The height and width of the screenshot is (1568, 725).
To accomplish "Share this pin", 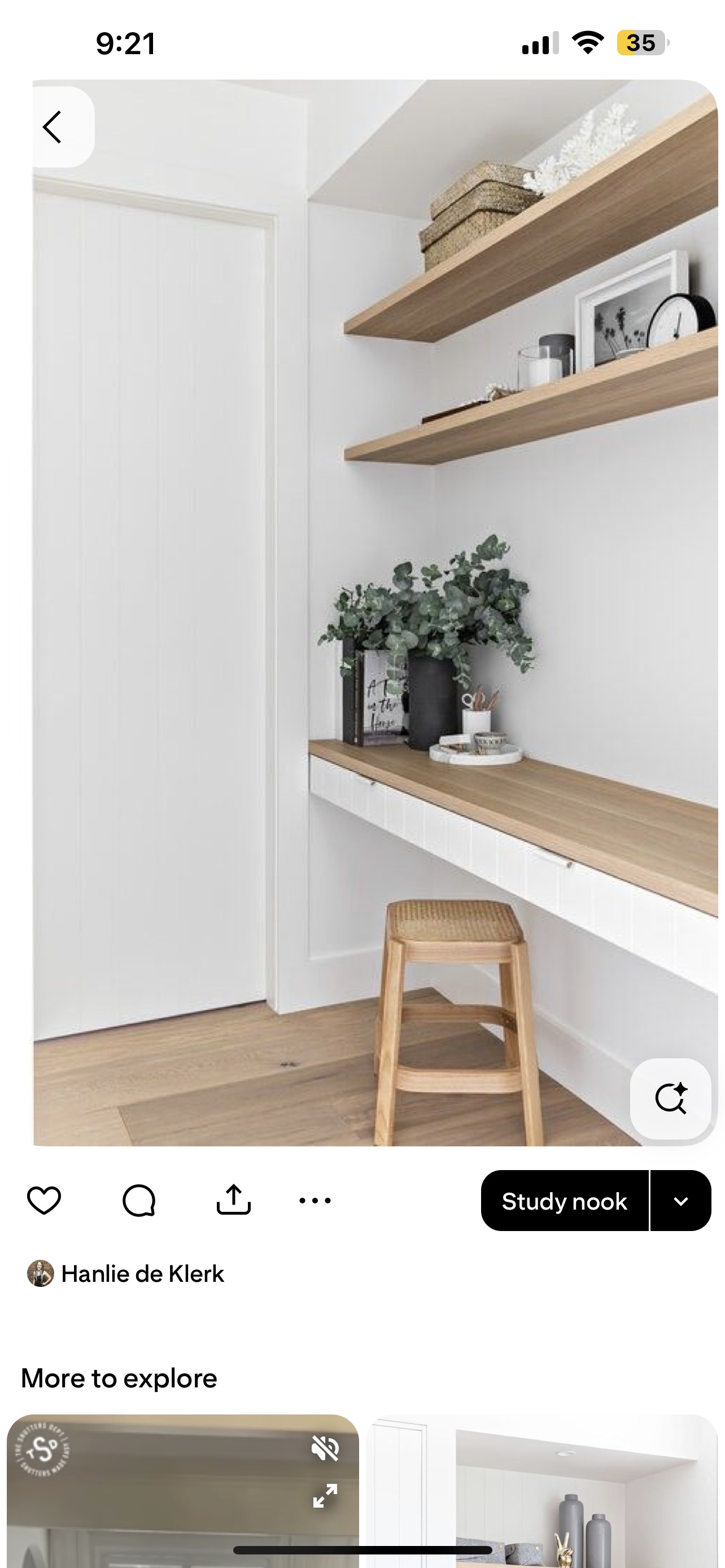I will pos(234,1201).
